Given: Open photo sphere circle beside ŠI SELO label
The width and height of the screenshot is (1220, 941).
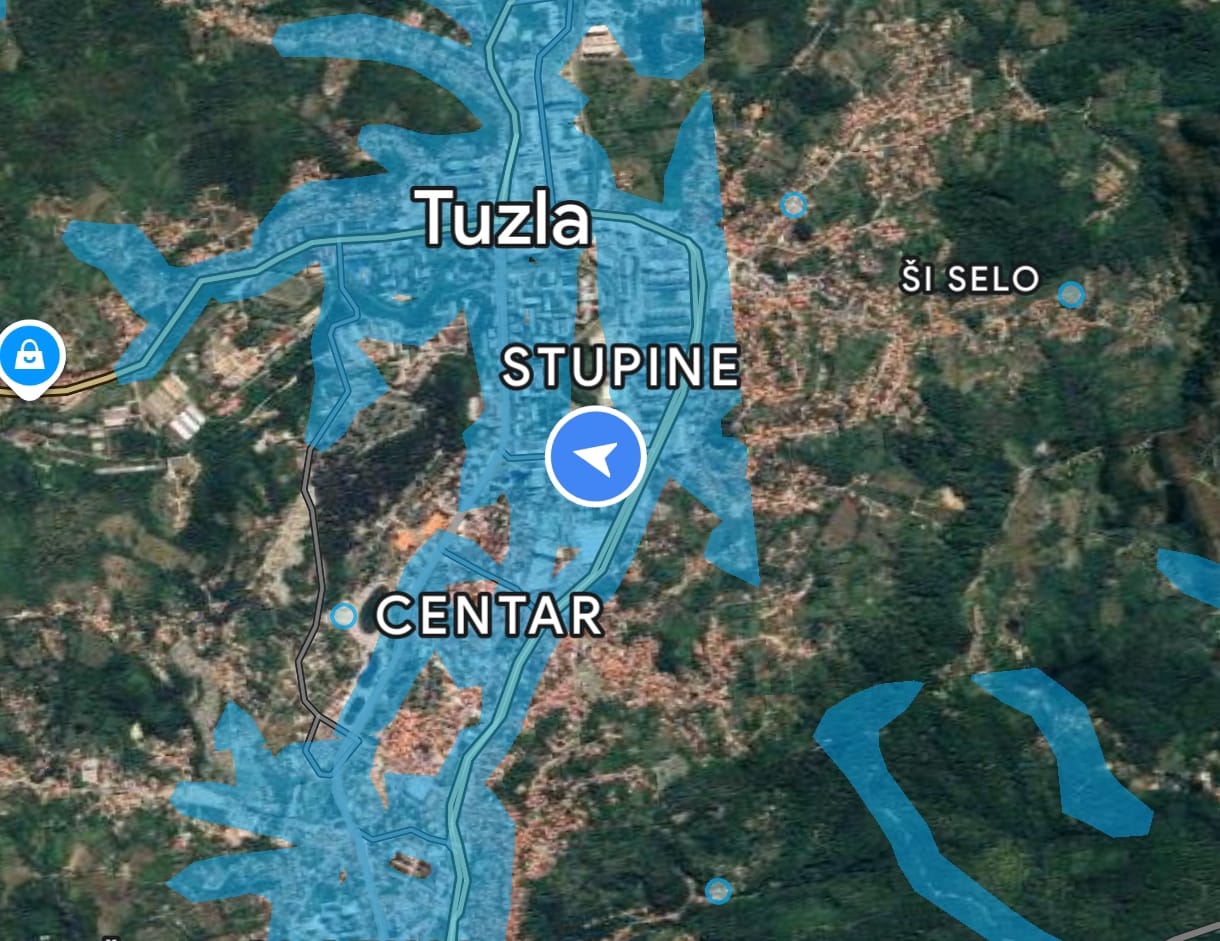Looking at the screenshot, I should [x=1070, y=294].
